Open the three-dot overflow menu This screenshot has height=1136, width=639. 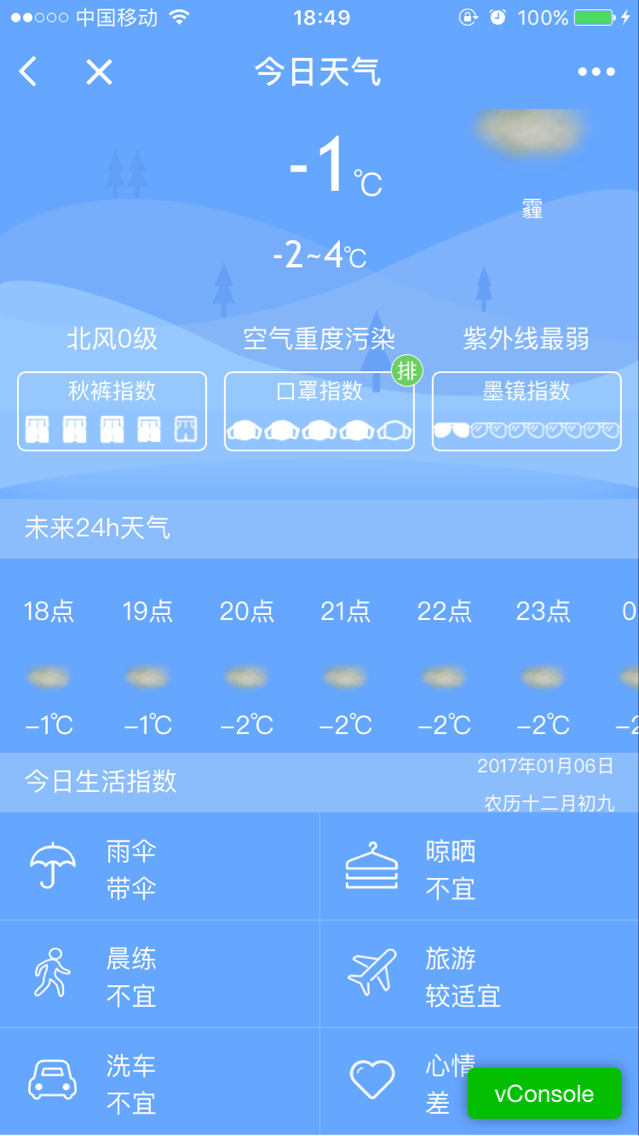[x=596, y=72]
